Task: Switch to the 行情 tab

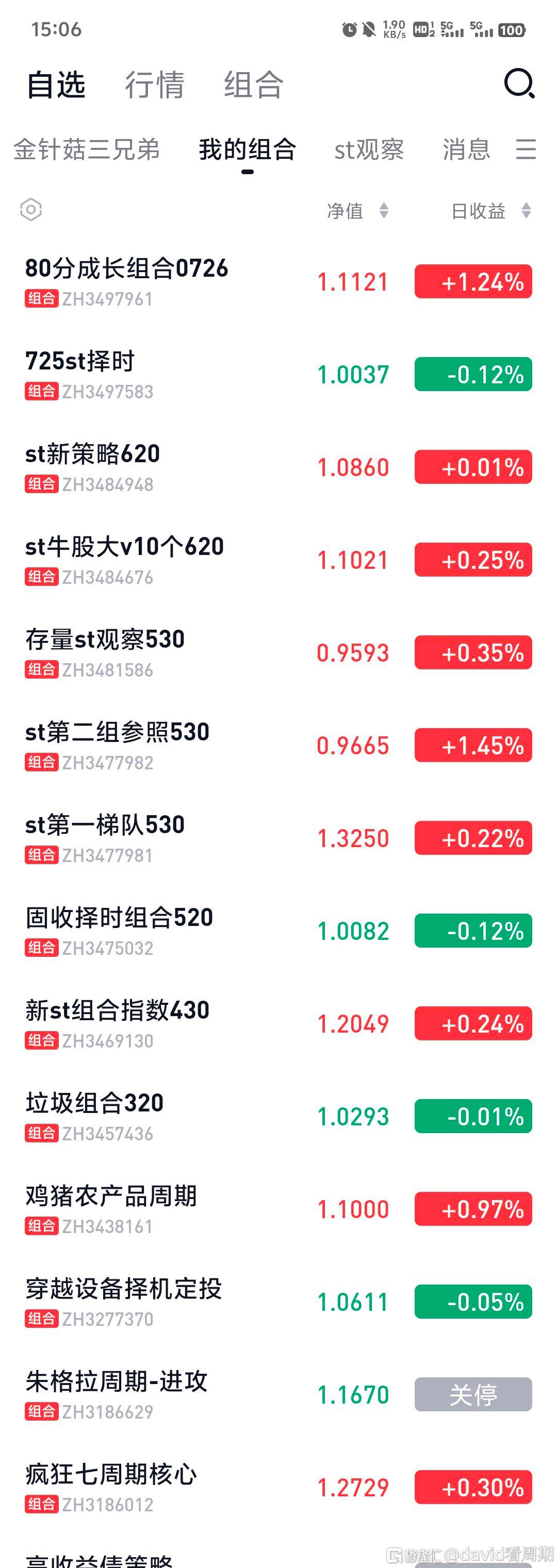Action: click(155, 84)
